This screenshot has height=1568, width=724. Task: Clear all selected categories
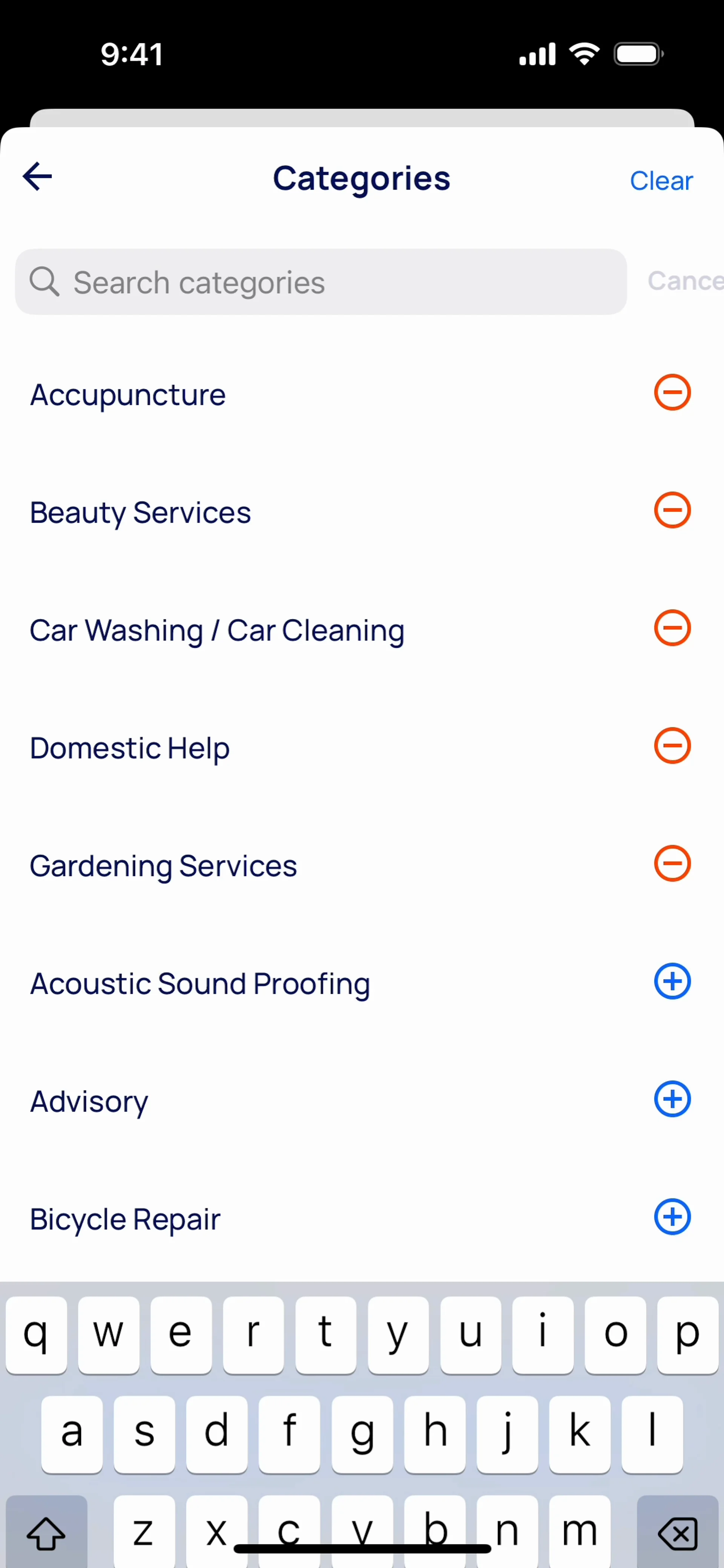pos(661,181)
